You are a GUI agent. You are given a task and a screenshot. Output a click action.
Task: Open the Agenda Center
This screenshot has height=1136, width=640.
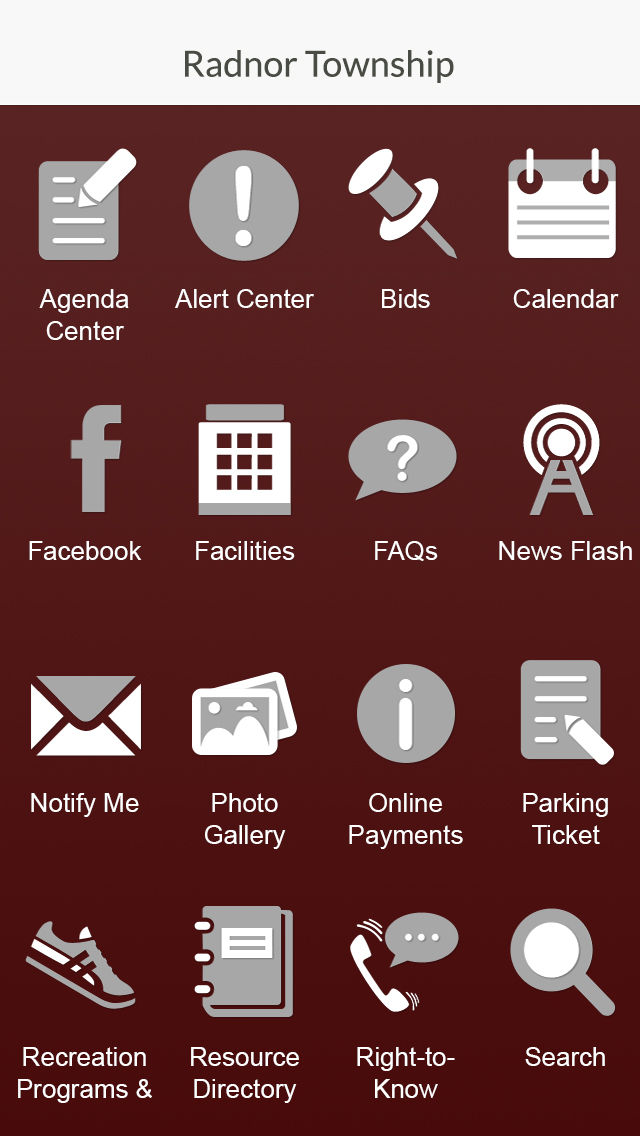[85, 205]
